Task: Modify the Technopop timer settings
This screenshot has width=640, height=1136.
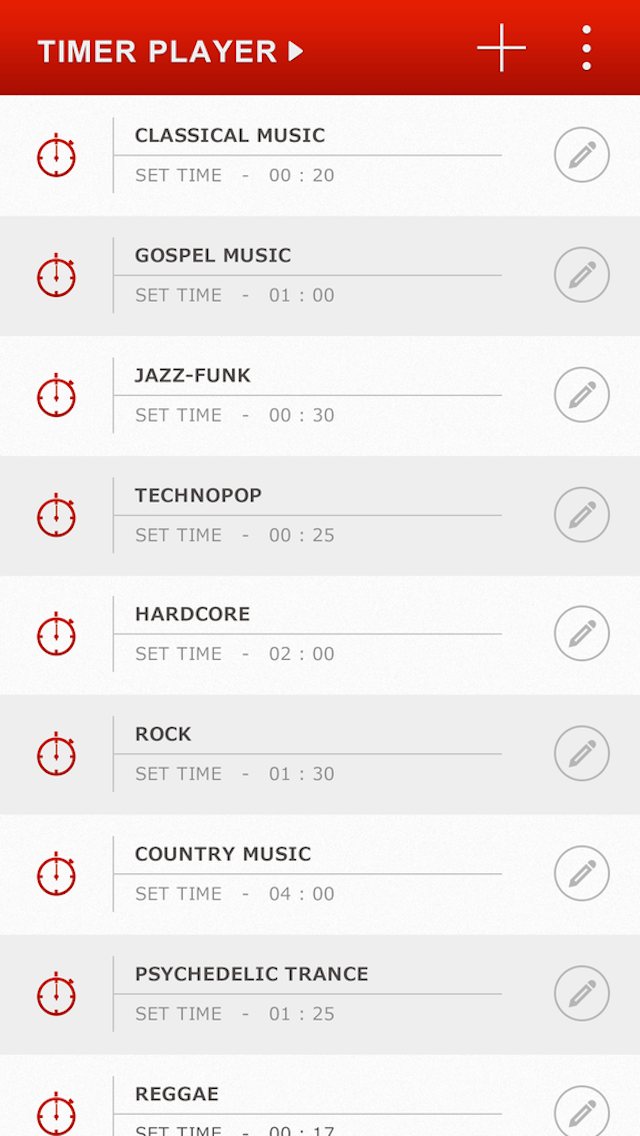Action: 582,515
